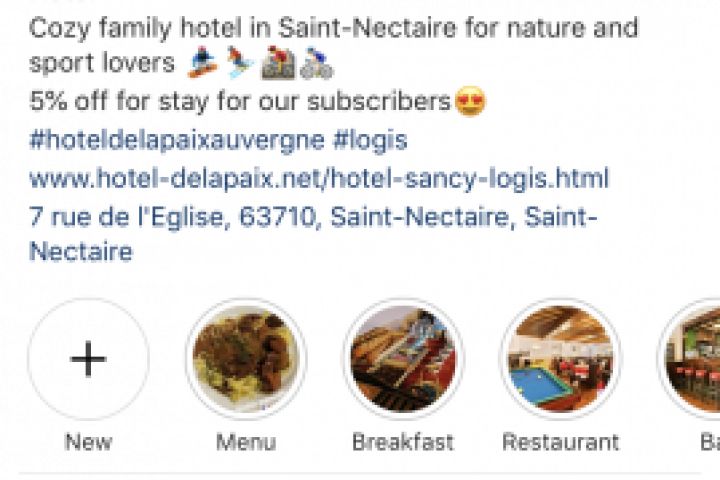View the Breakfast highlight
The height and width of the screenshot is (480, 720).
tap(403, 359)
